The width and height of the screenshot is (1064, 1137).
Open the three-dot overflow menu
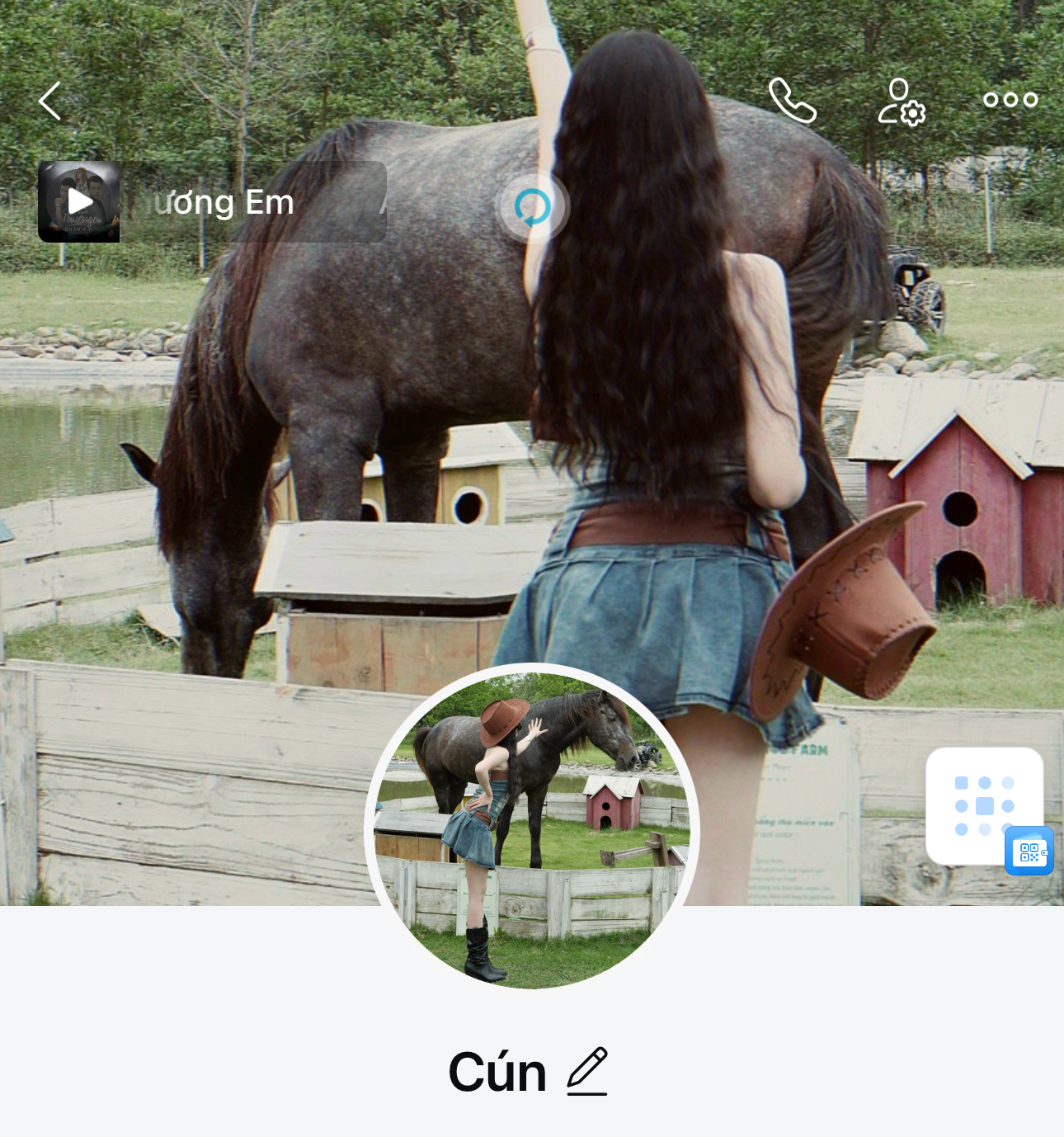[1010, 100]
